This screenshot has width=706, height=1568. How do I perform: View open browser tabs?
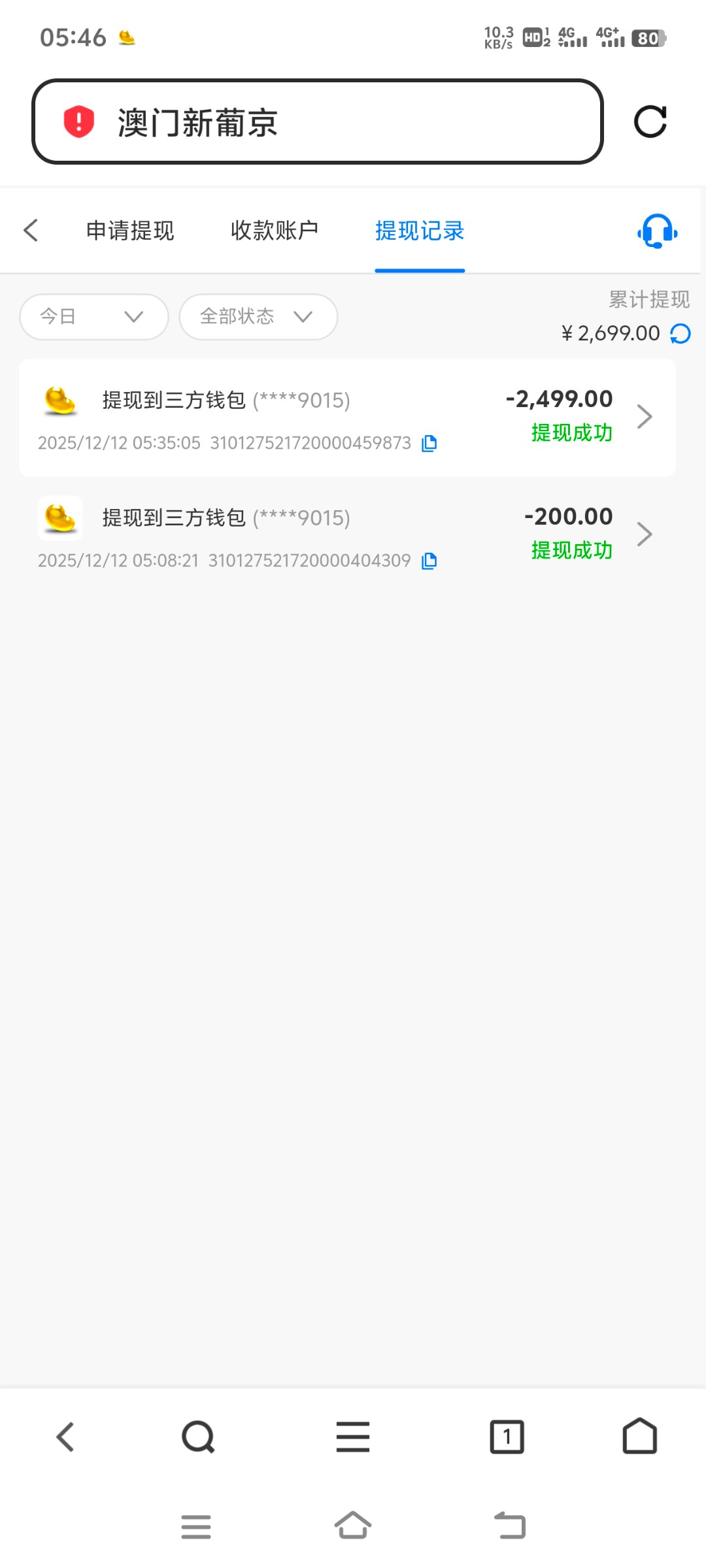(x=507, y=1437)
